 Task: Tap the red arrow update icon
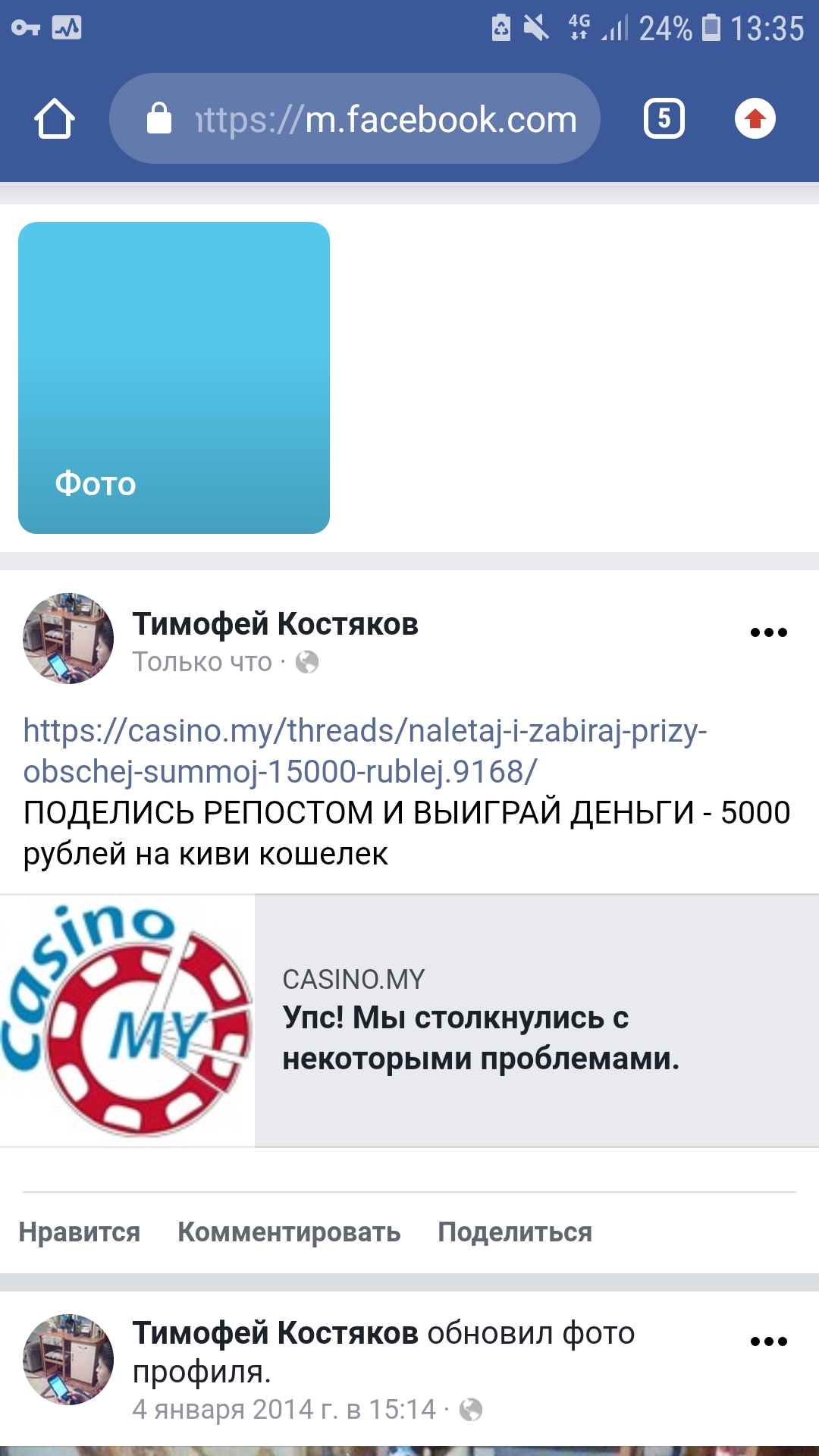click(755, 119)
